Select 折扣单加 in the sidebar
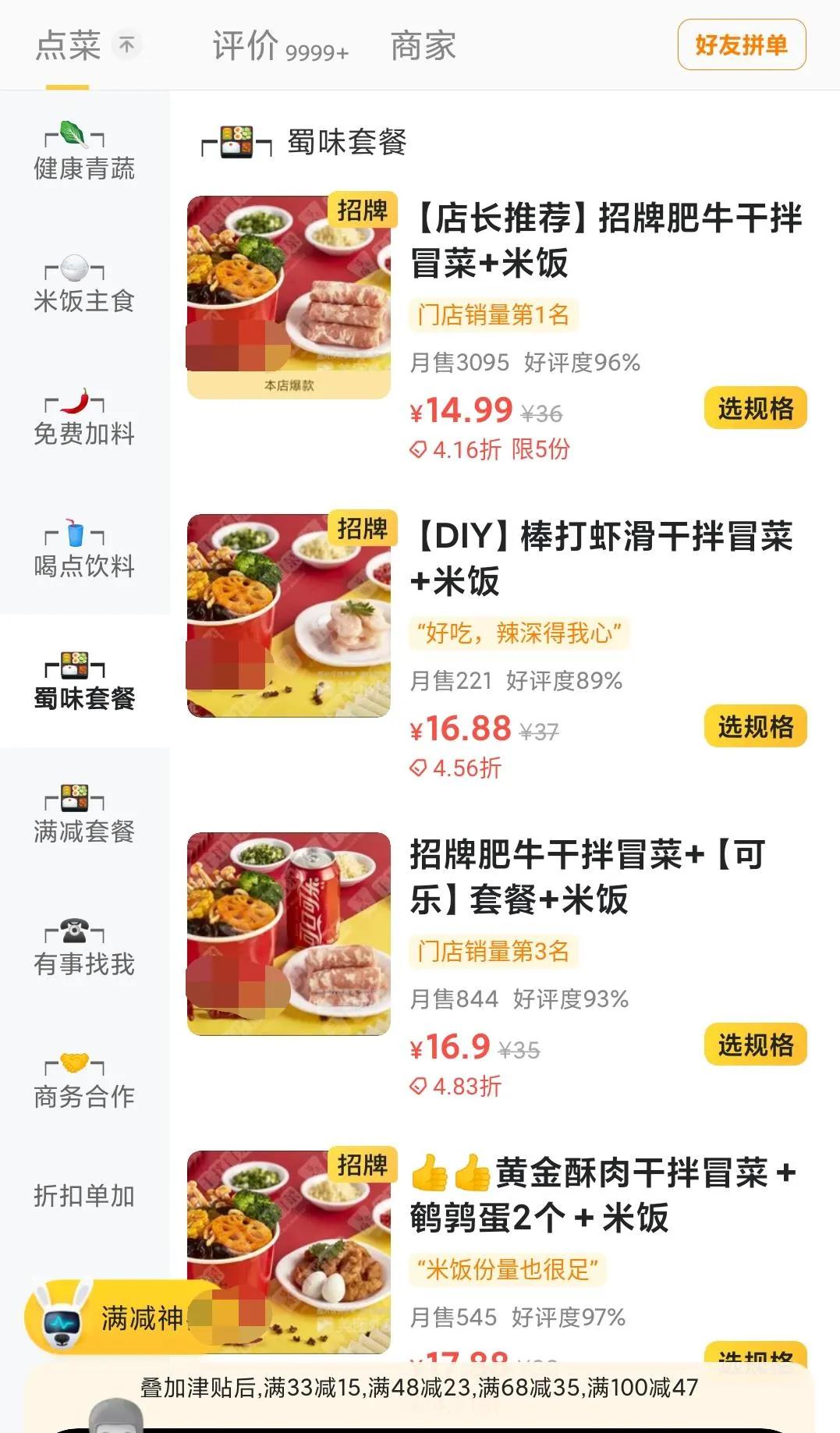Image resolution: width=840 pixels, height=1433 pixels. click(x=83, y=1196)
